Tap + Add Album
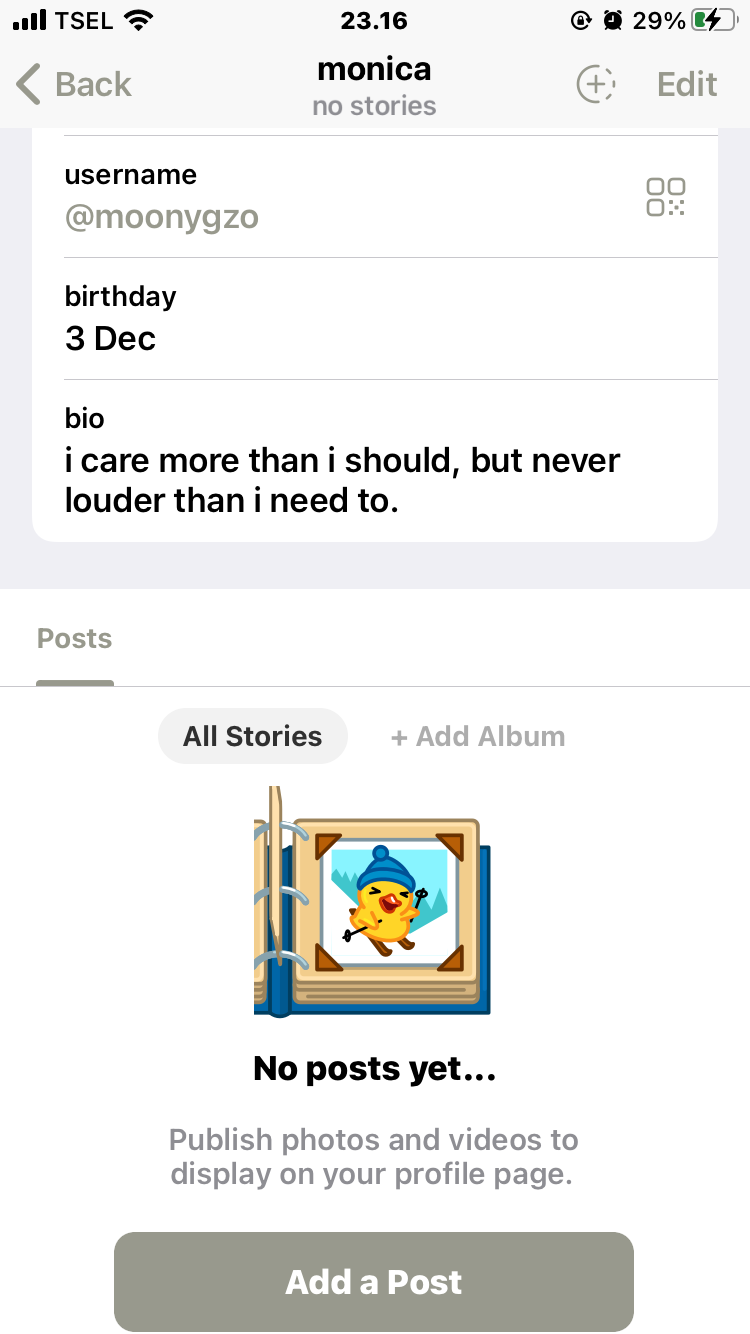The image size is (750, 1334). pos(478,737)
